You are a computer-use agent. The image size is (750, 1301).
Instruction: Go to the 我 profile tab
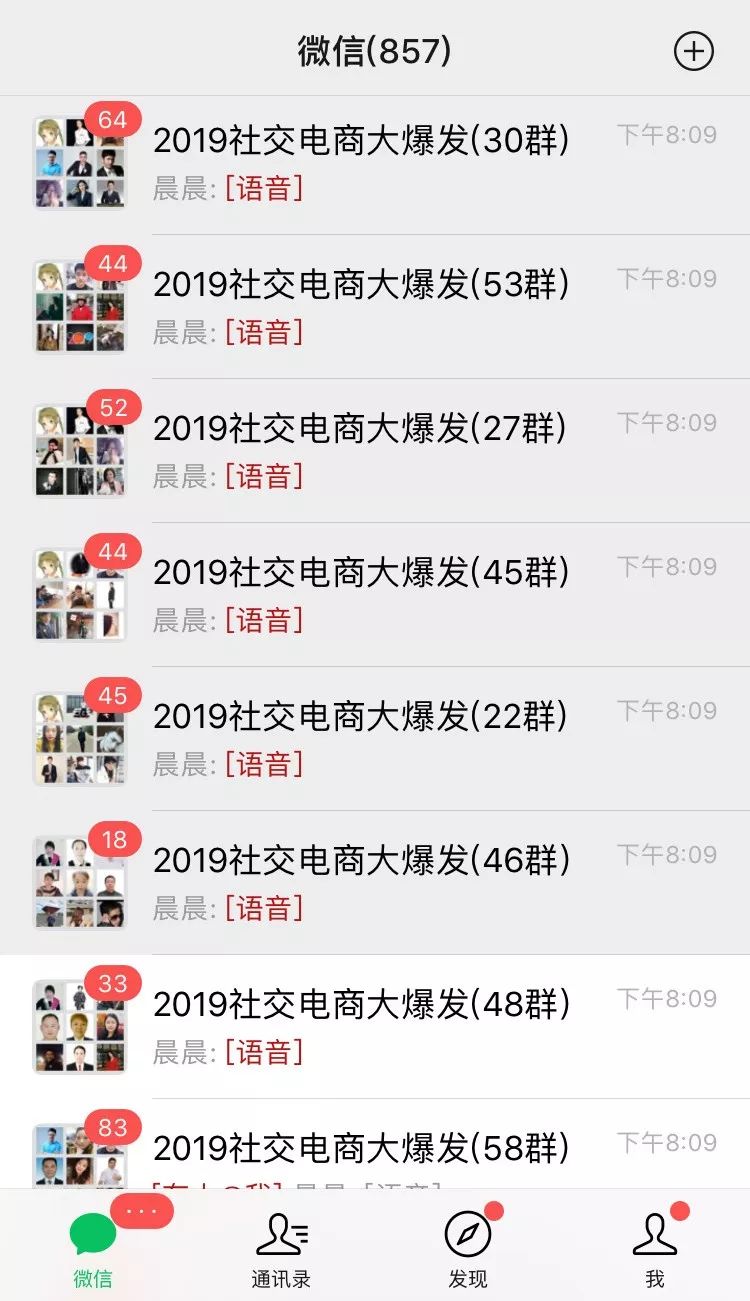[x=655, y=1248]
